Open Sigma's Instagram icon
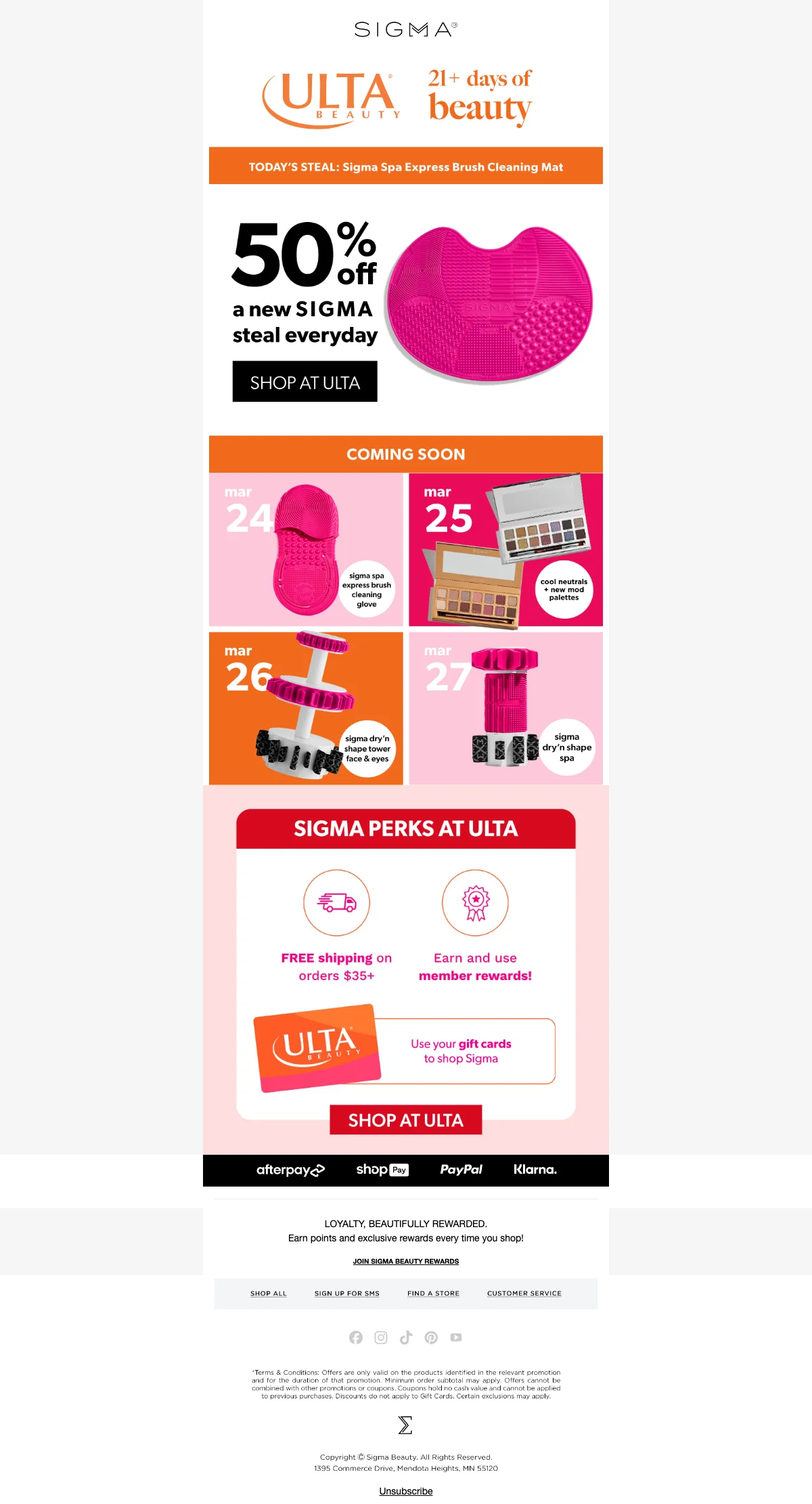This screenshot has width=812, height=1504. pos(381,1337)
